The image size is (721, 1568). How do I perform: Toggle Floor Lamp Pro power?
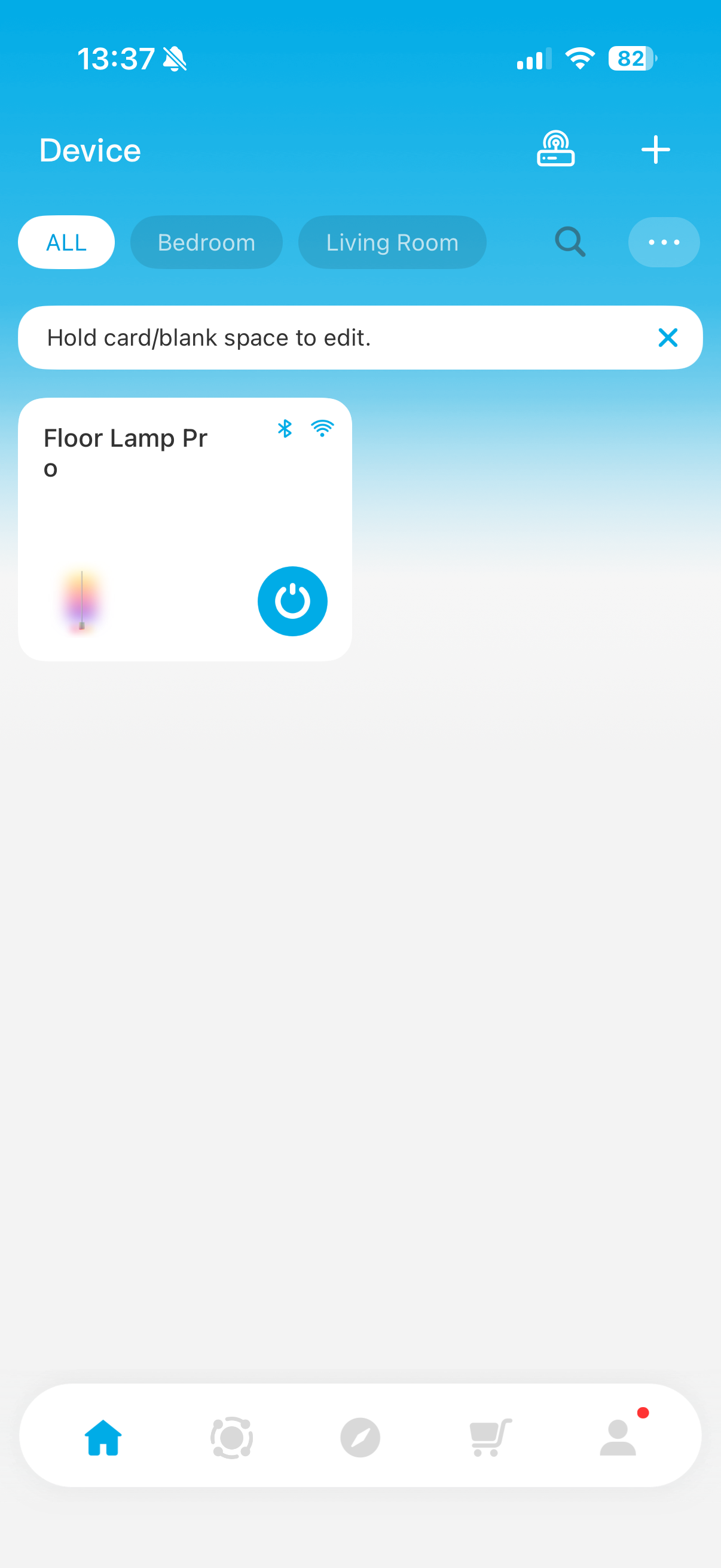tap(292, 601)
